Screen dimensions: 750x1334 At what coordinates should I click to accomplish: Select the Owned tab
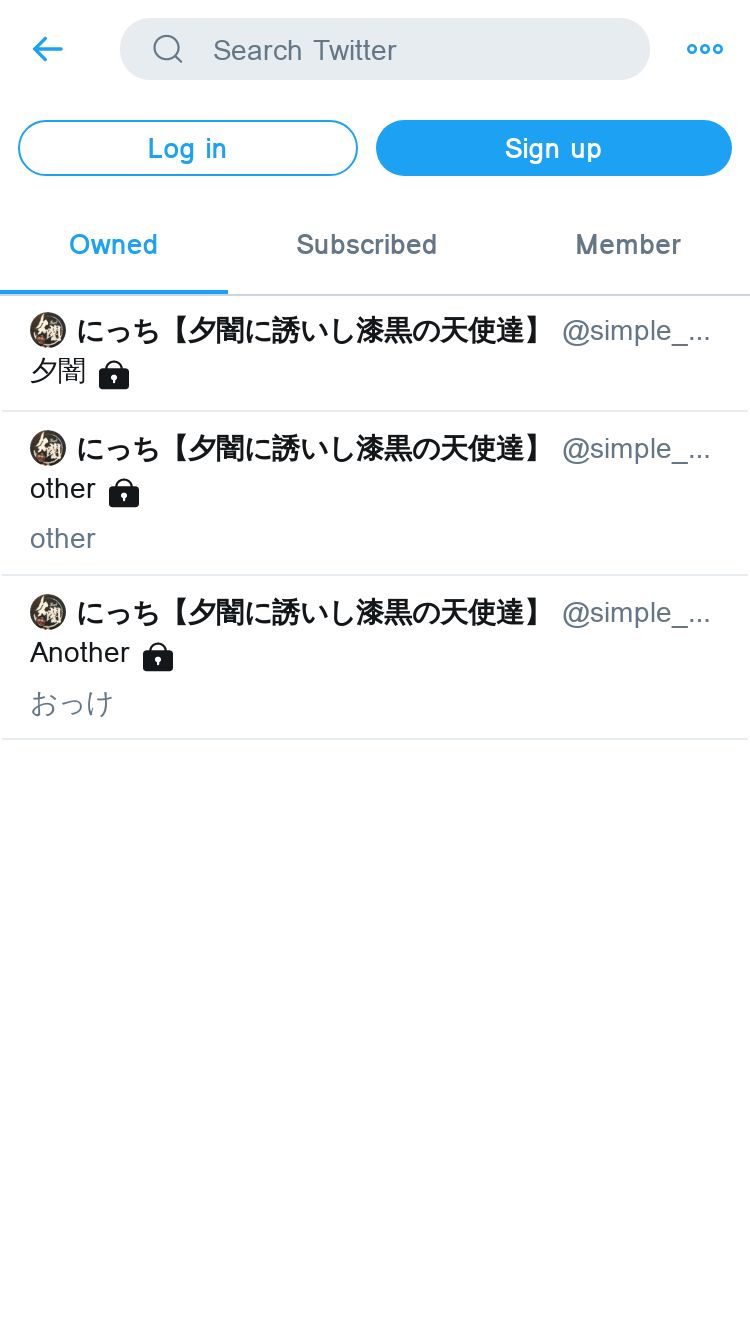(113, 245)
